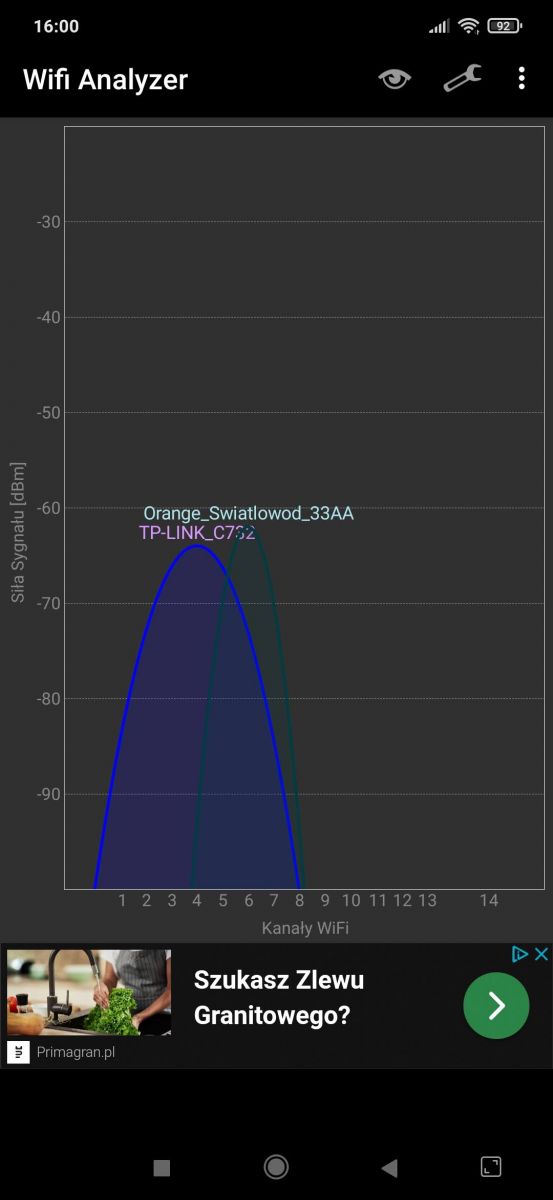Go back using the system back button
This screenshot has height=1200, width=553.
(390, 1167)
